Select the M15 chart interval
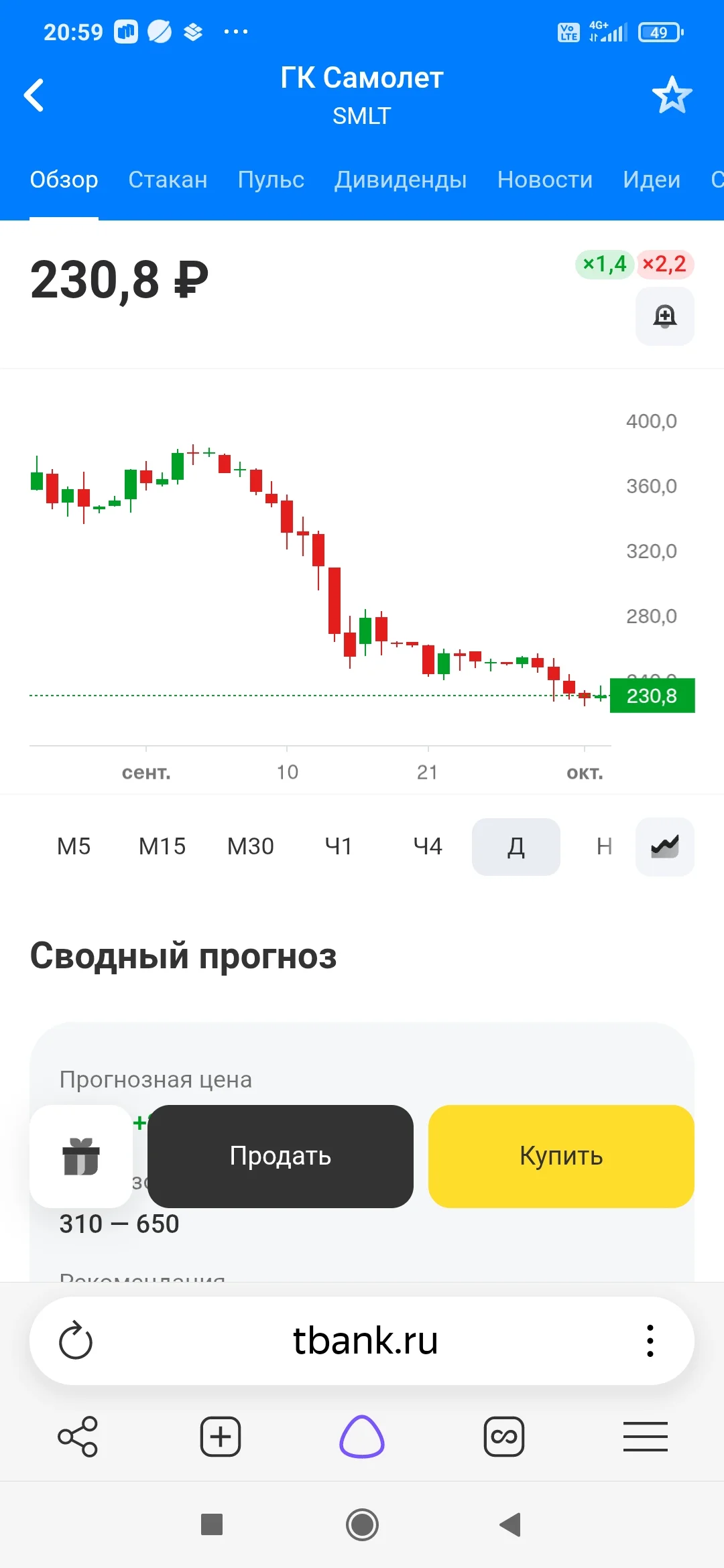The width and height of the screenshot is (724, 1568). click(x=162, y=846)
